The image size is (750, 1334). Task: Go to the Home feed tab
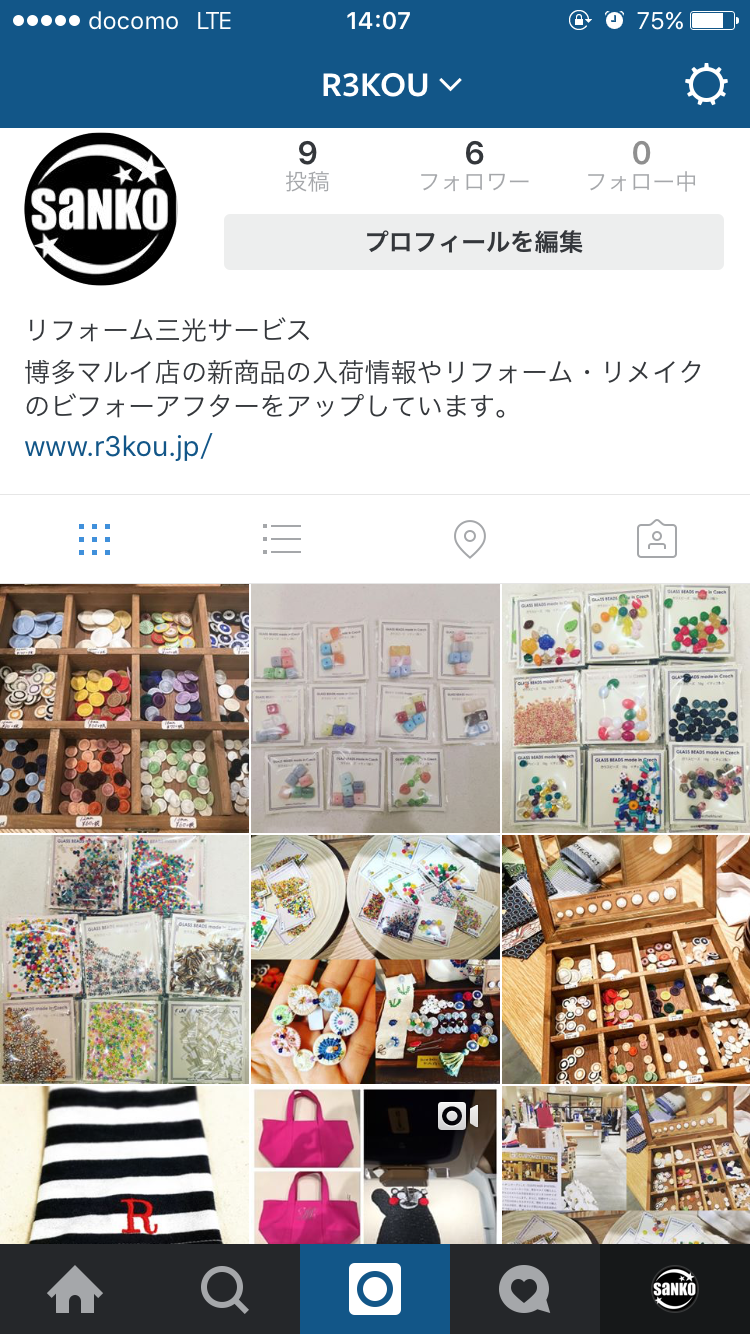pos(75,1290)
